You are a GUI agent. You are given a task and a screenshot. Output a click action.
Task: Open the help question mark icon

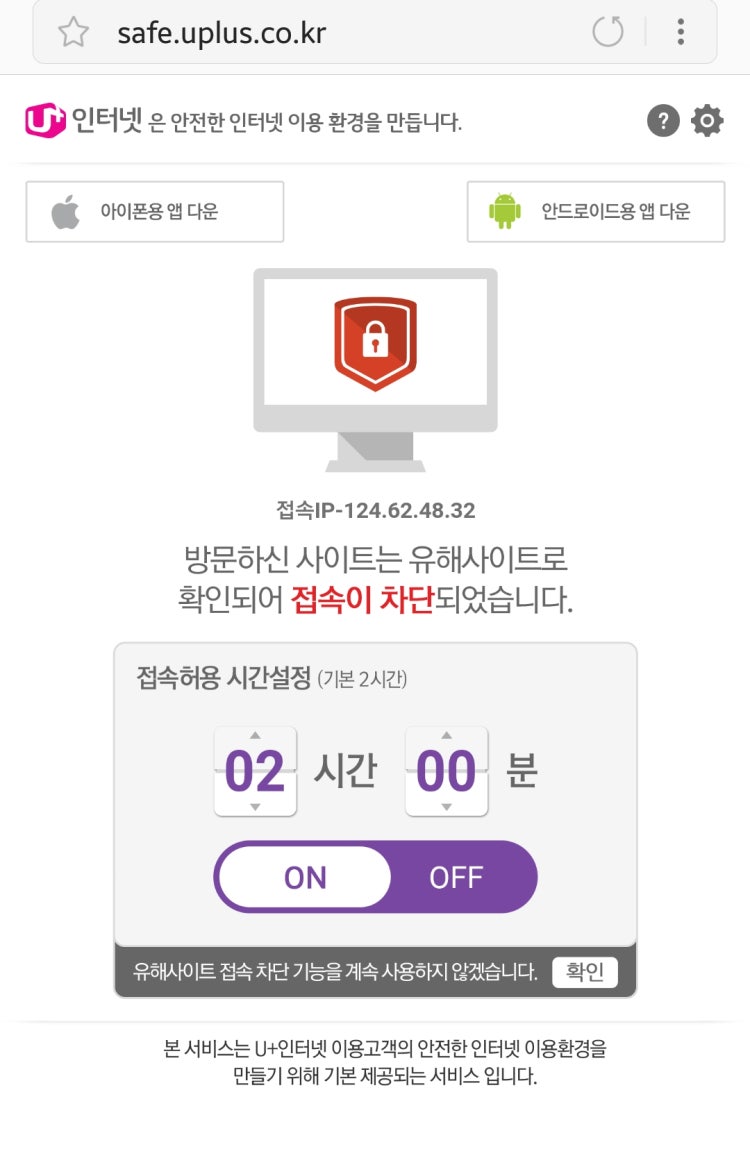[663, 121]
